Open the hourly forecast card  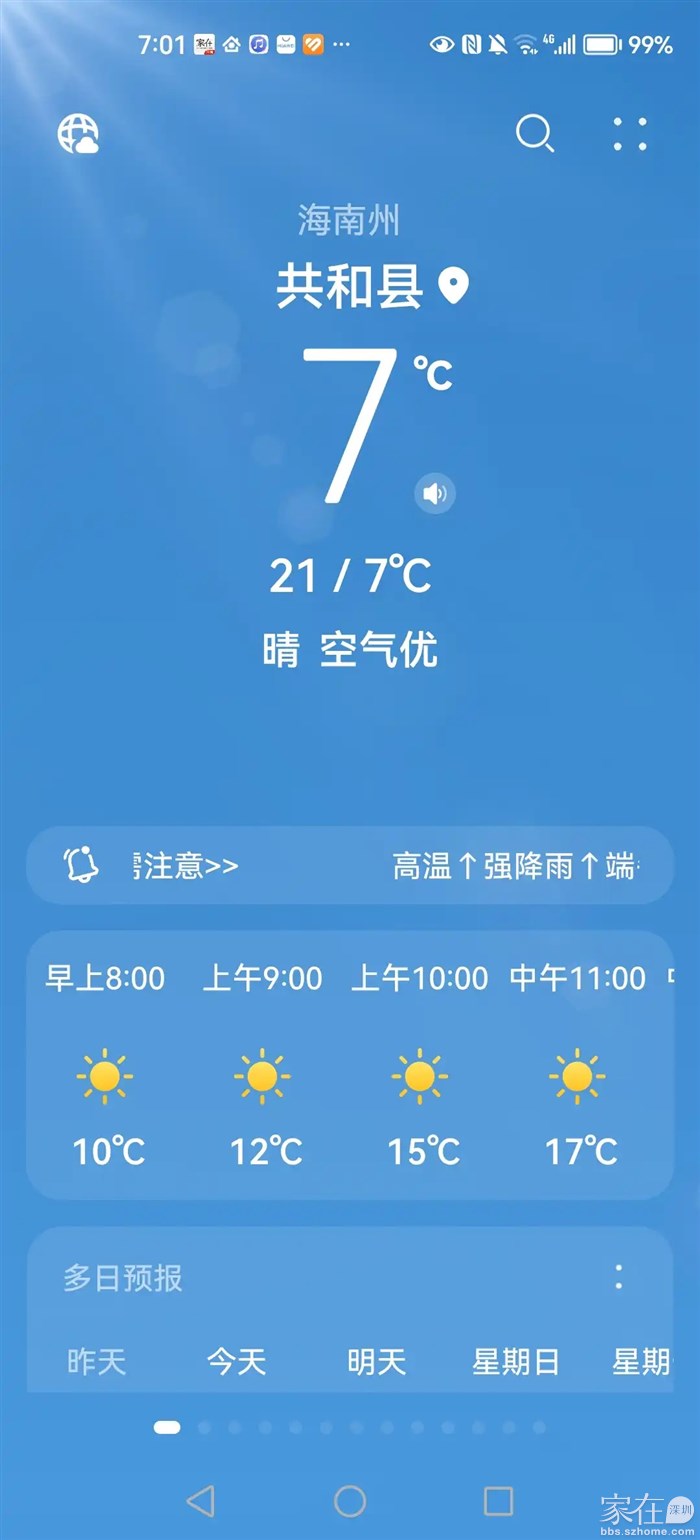click(350, 1065)
